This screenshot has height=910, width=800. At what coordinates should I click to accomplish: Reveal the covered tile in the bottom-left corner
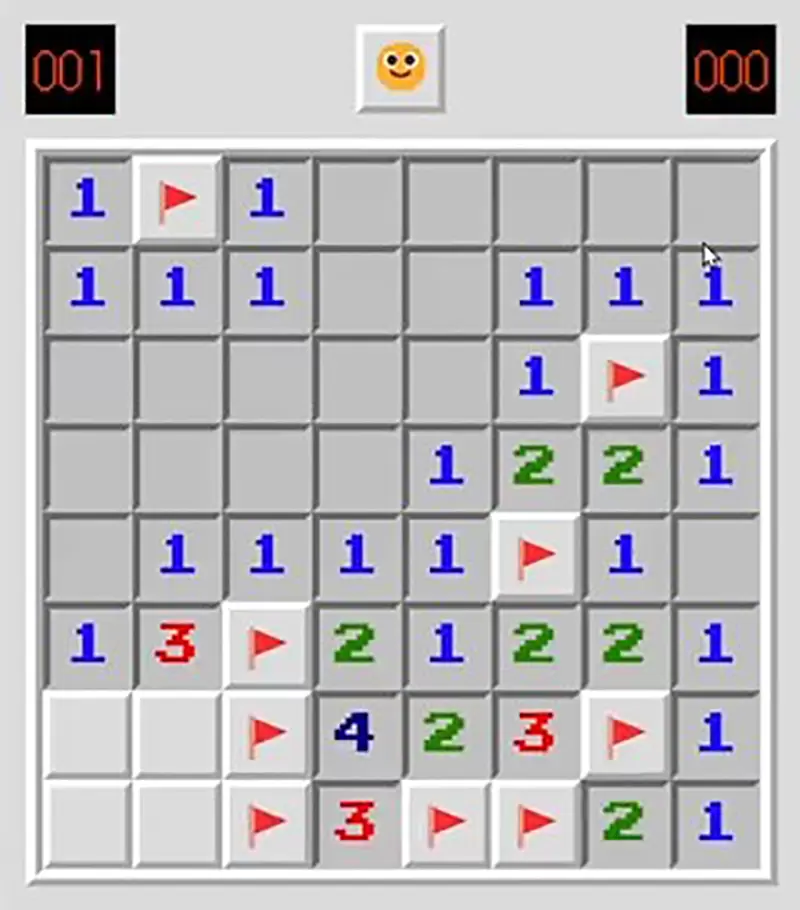pyautogui.click(x=87, y=823)
